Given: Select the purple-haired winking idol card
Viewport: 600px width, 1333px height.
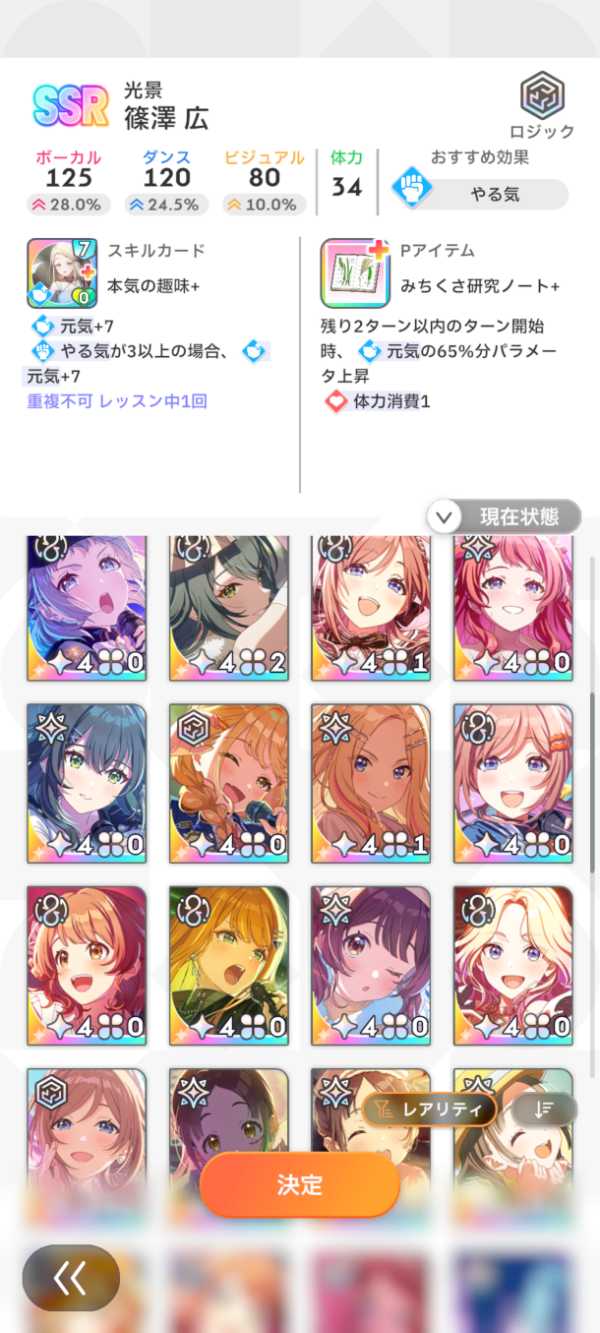Looking at the screenshot, I should point(371,965).
